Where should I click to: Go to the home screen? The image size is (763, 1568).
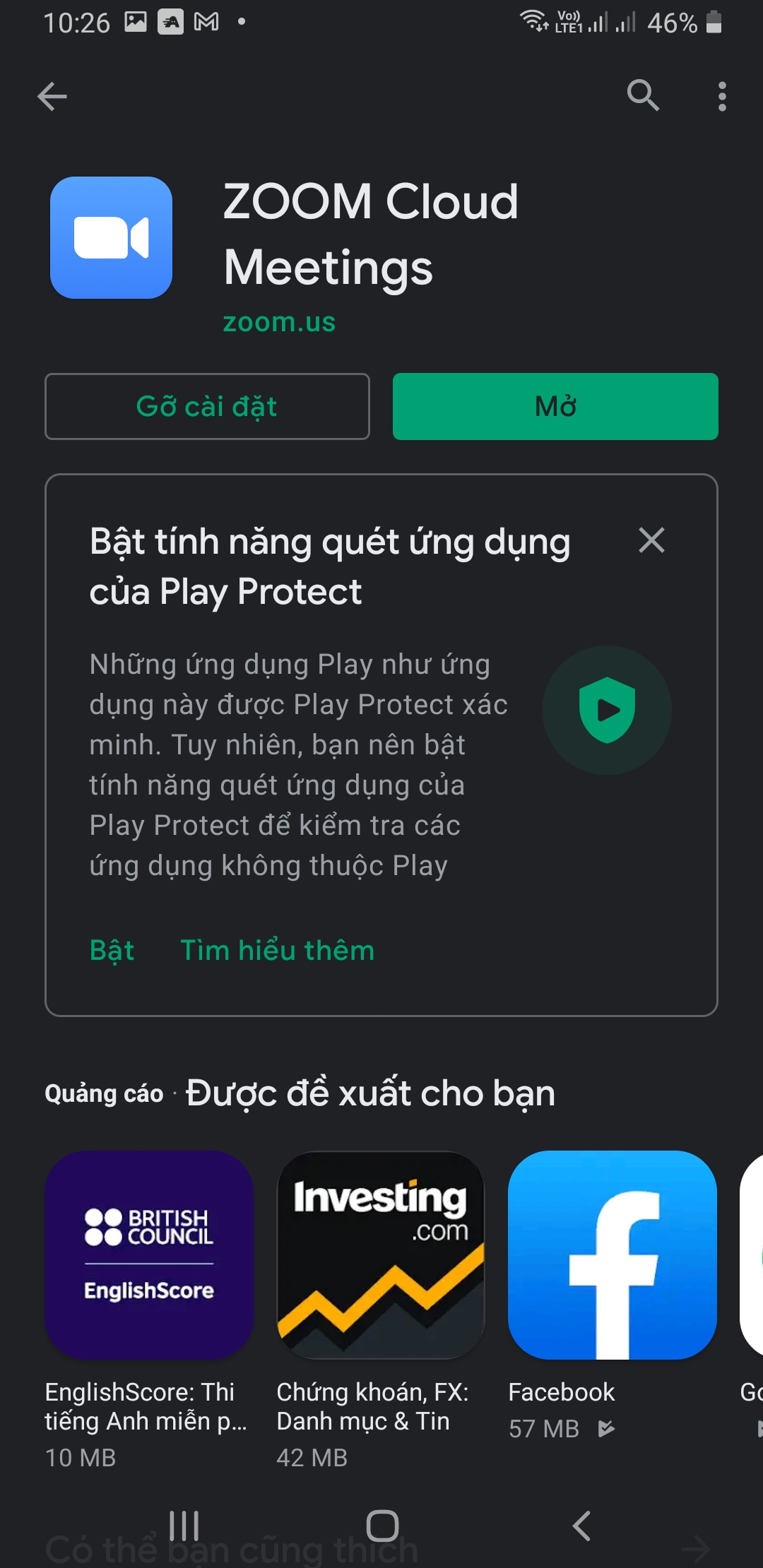point(382,1526)
